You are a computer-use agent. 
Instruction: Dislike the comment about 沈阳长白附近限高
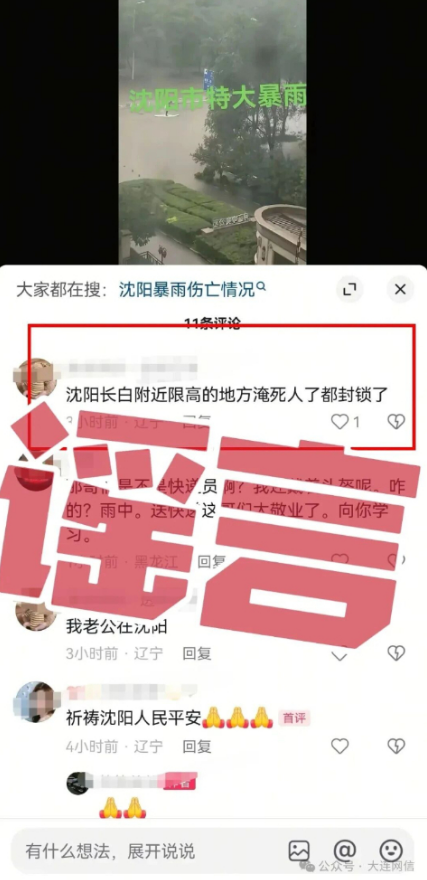[396, 421]
